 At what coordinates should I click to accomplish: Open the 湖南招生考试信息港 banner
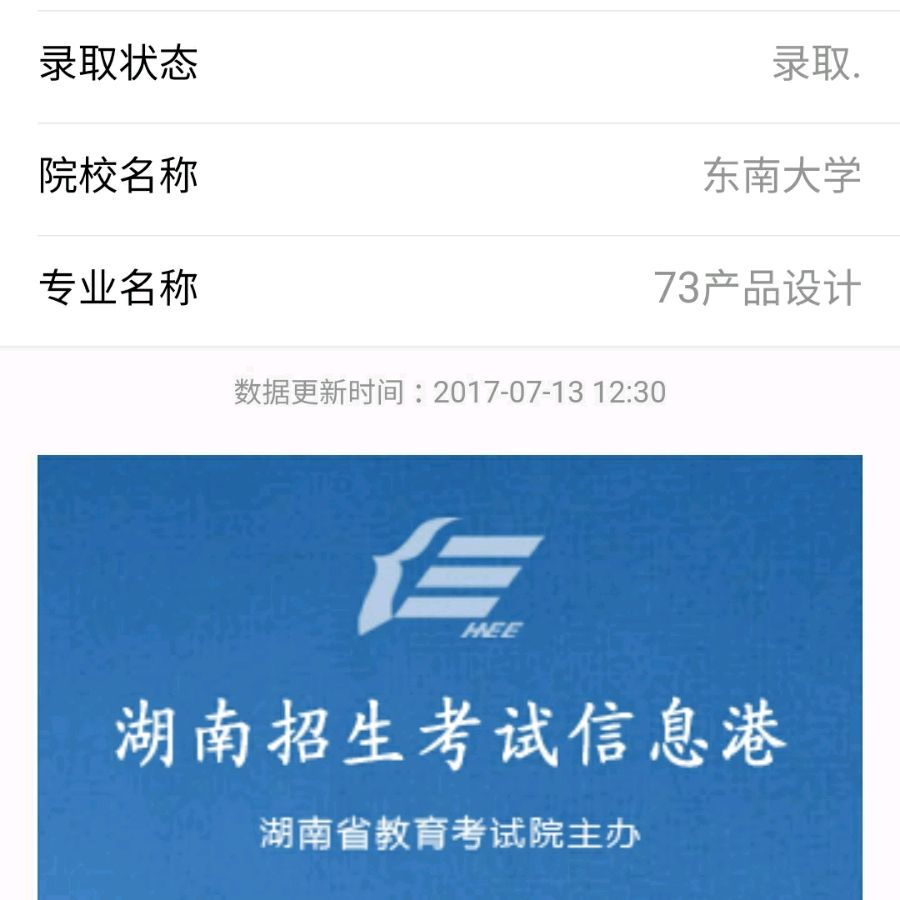(x=450, y=678)
